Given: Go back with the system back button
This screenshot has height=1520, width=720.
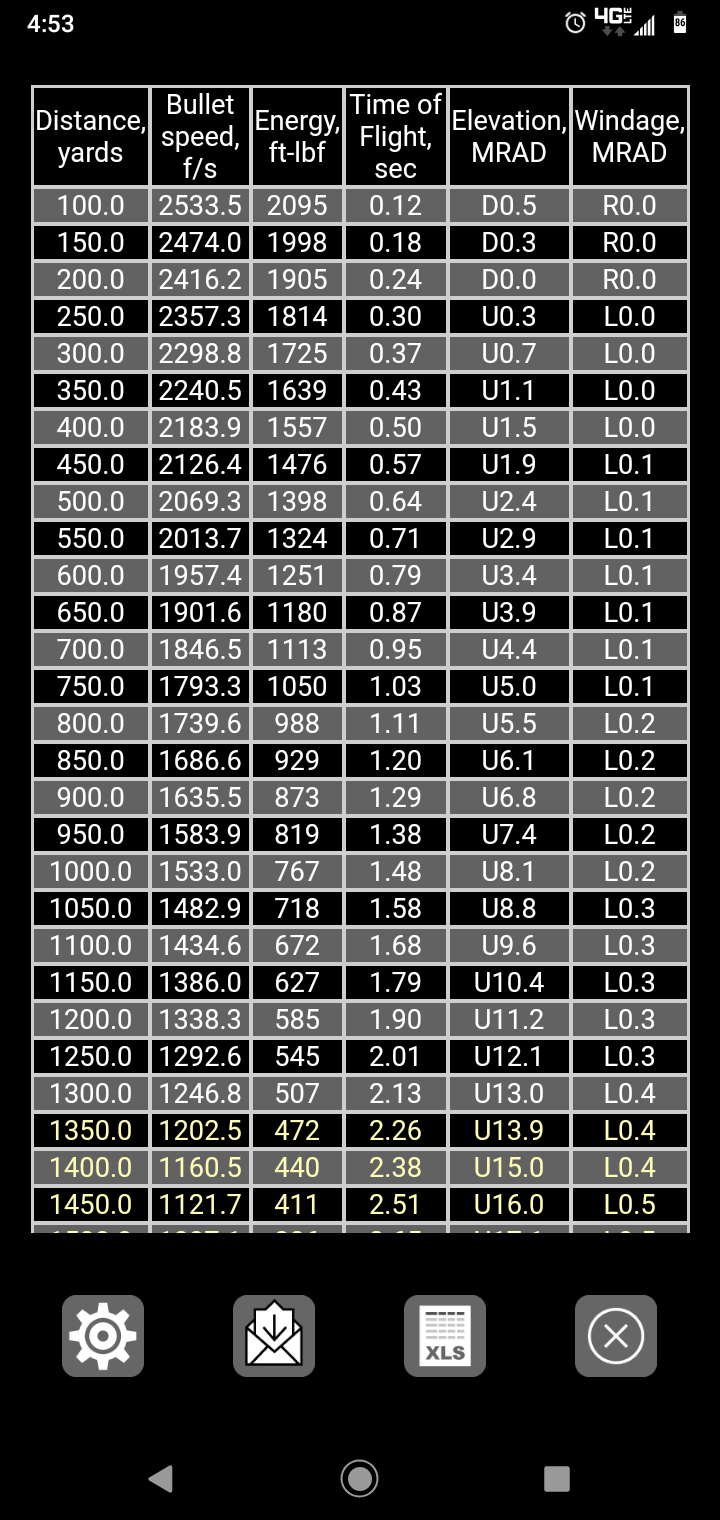Looking at the screenshot, I should tap(160, 1478).
